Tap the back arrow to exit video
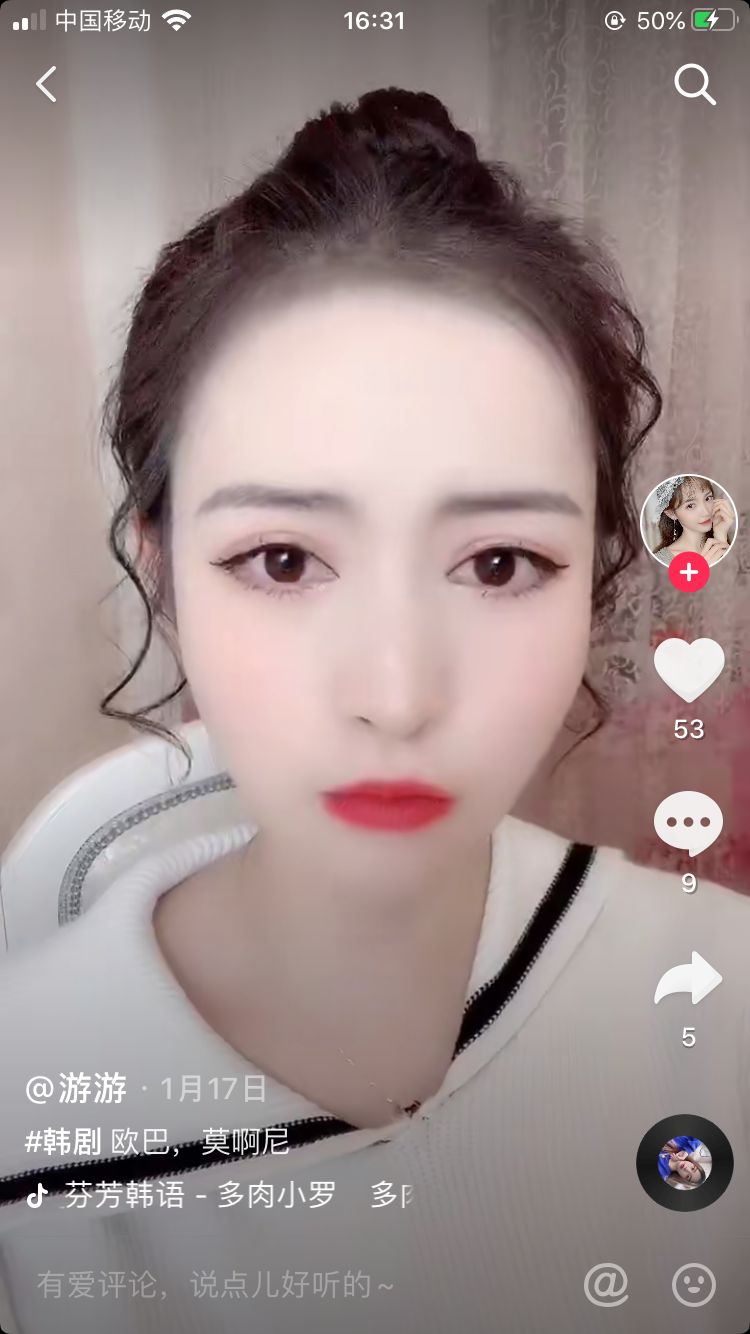 [45, 84]
